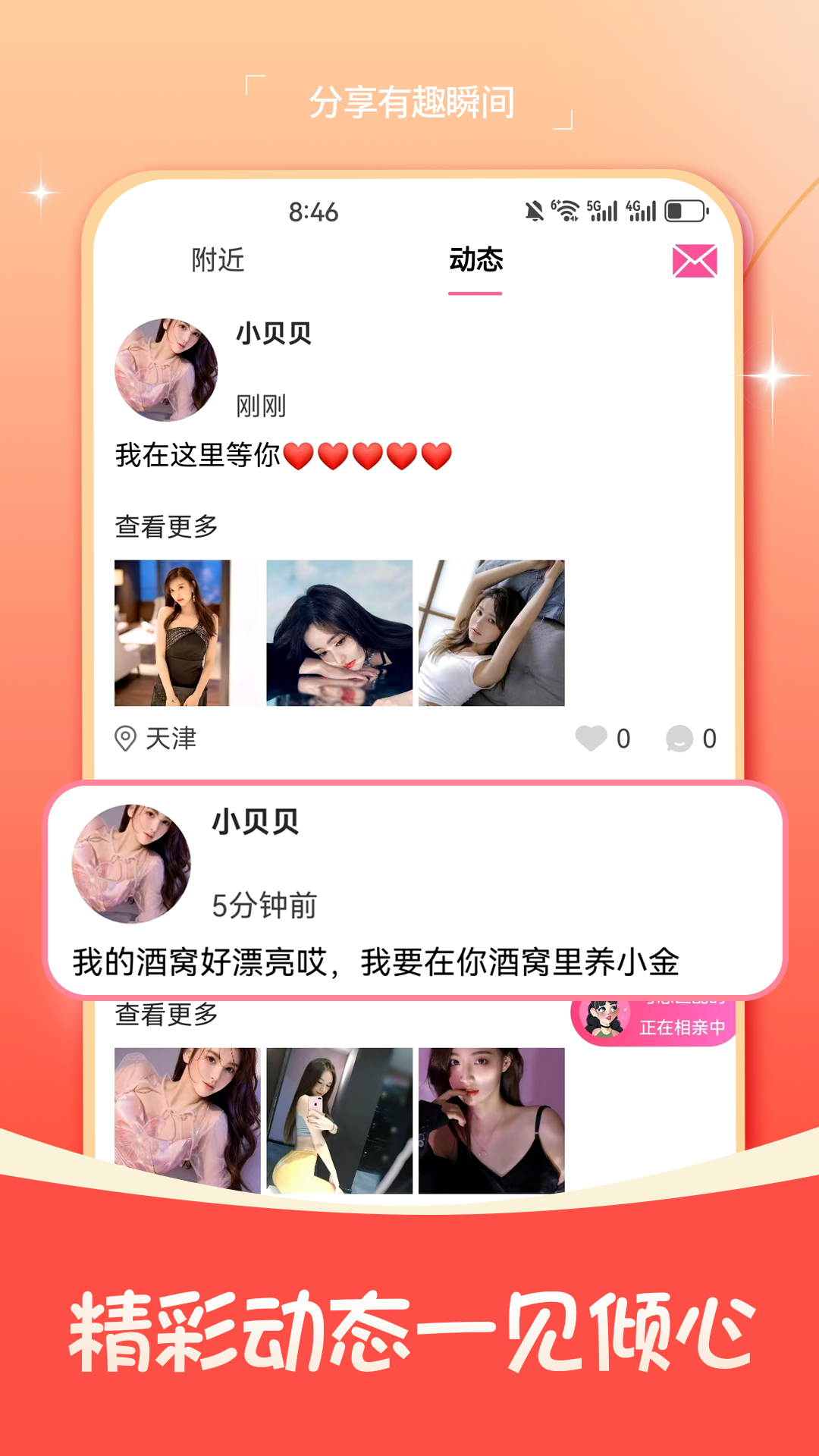Toggle the like heart next to the 0 counter
The image size is (819, 1456).
click(592, 736)
